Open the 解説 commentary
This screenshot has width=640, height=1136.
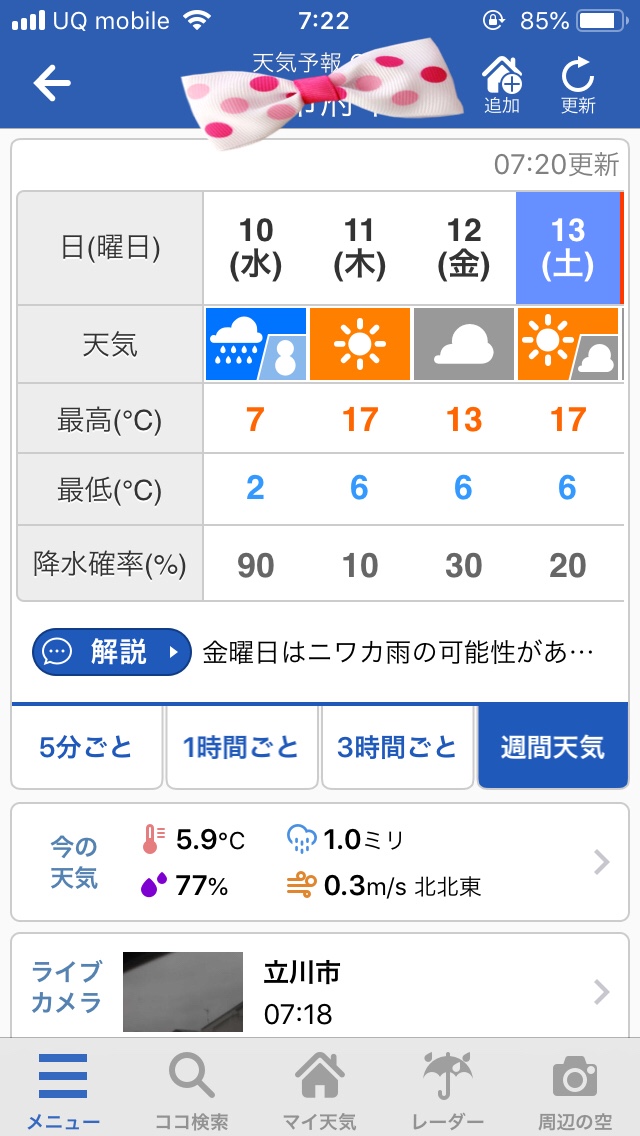(111, 652)
